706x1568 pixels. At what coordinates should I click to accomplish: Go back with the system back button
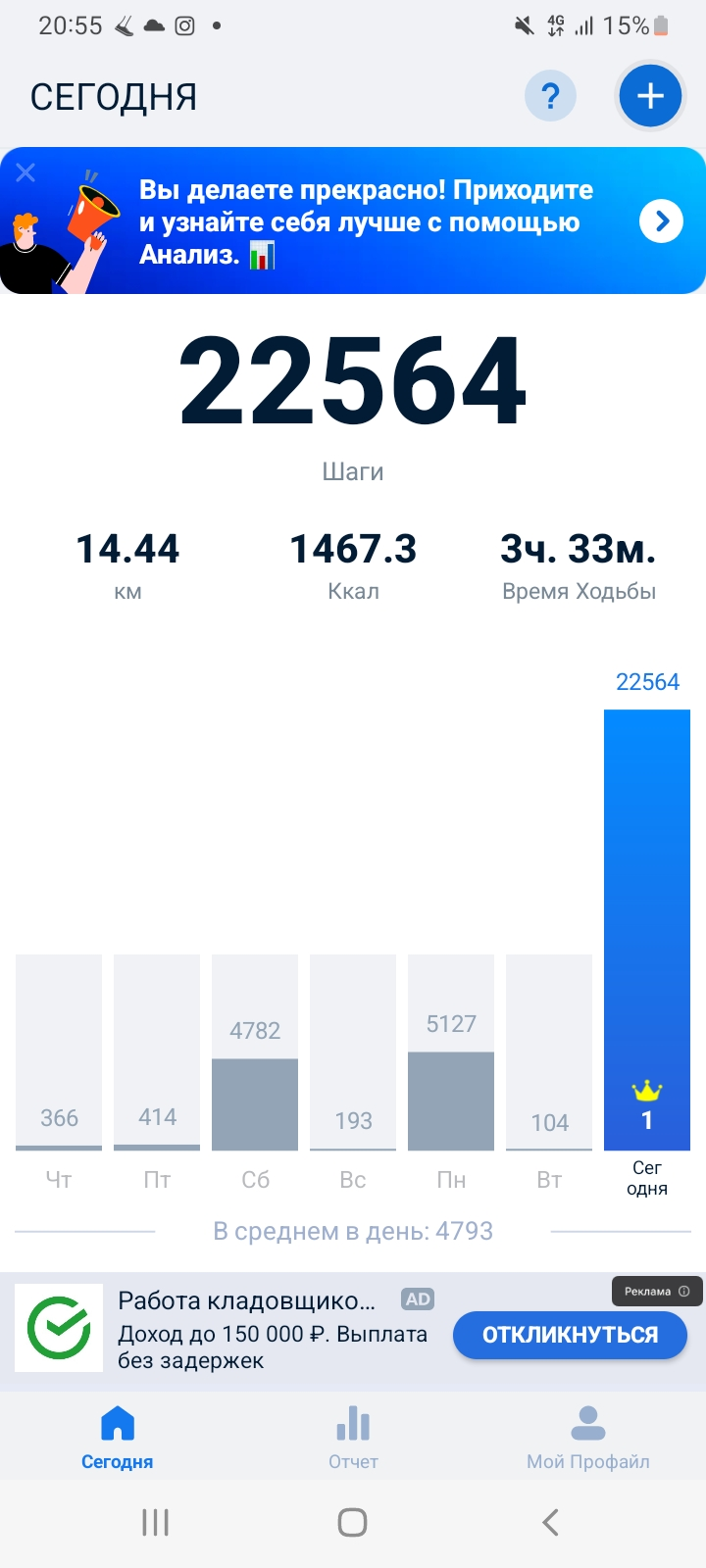coord(550,1522)
